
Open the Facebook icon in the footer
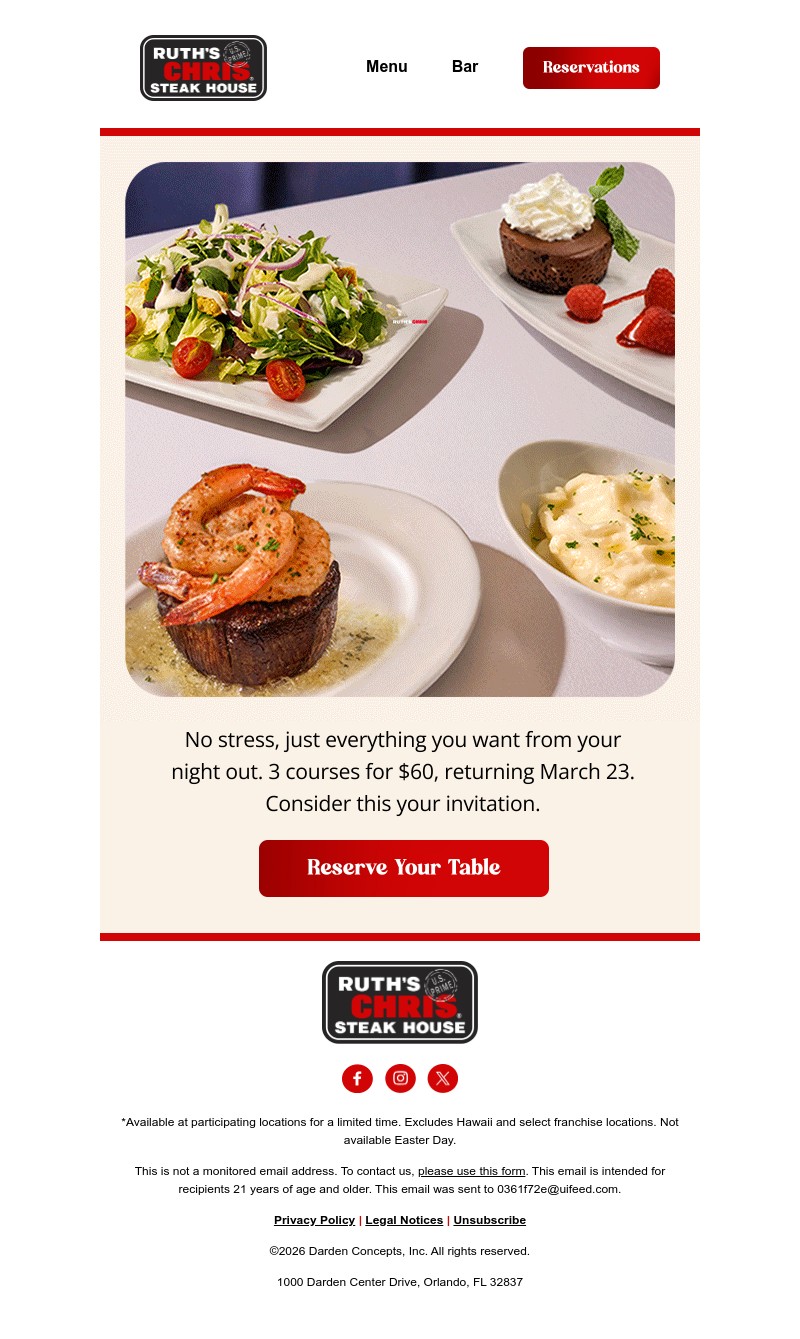click(x=357, y=1078)
